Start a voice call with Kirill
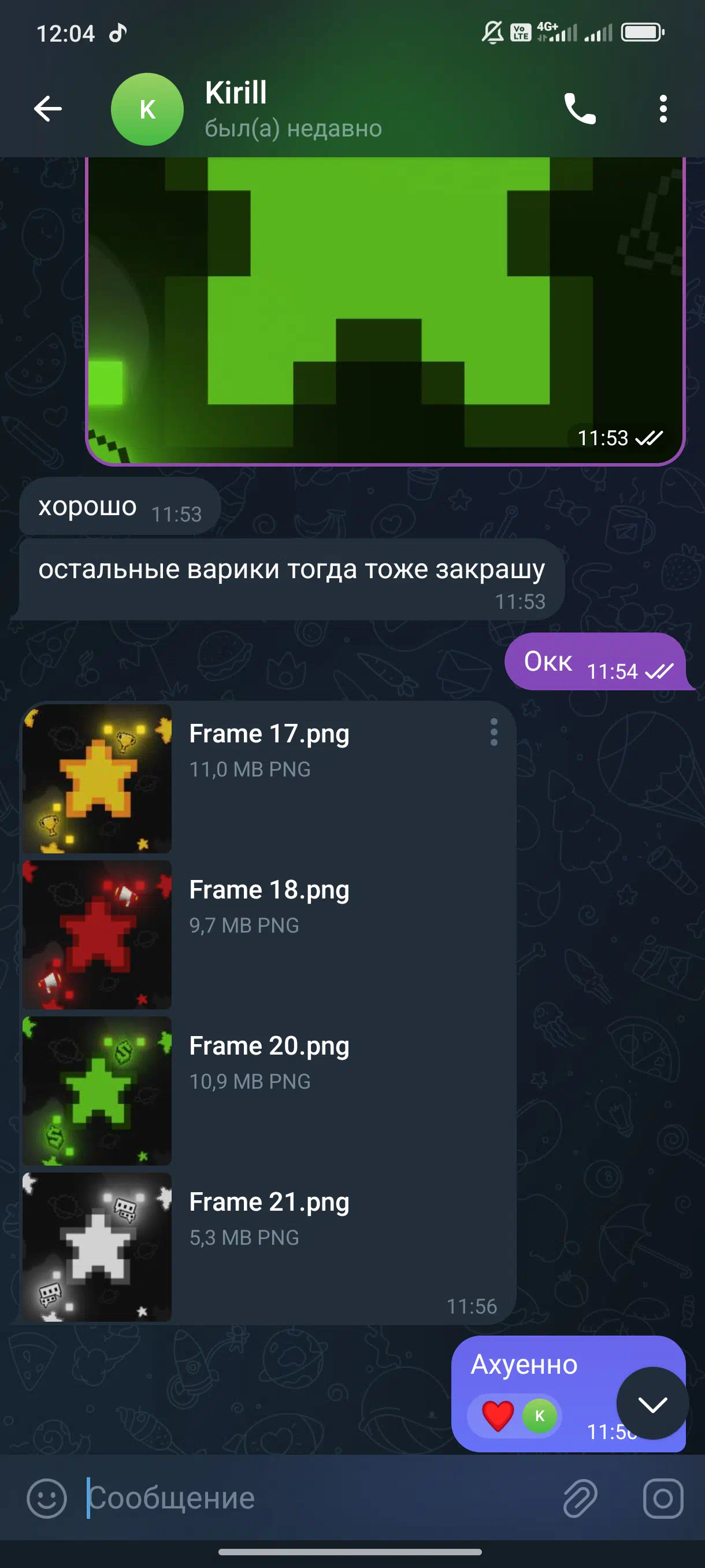Viewport: 705px width, 1568px height. [x=580, y=109]
